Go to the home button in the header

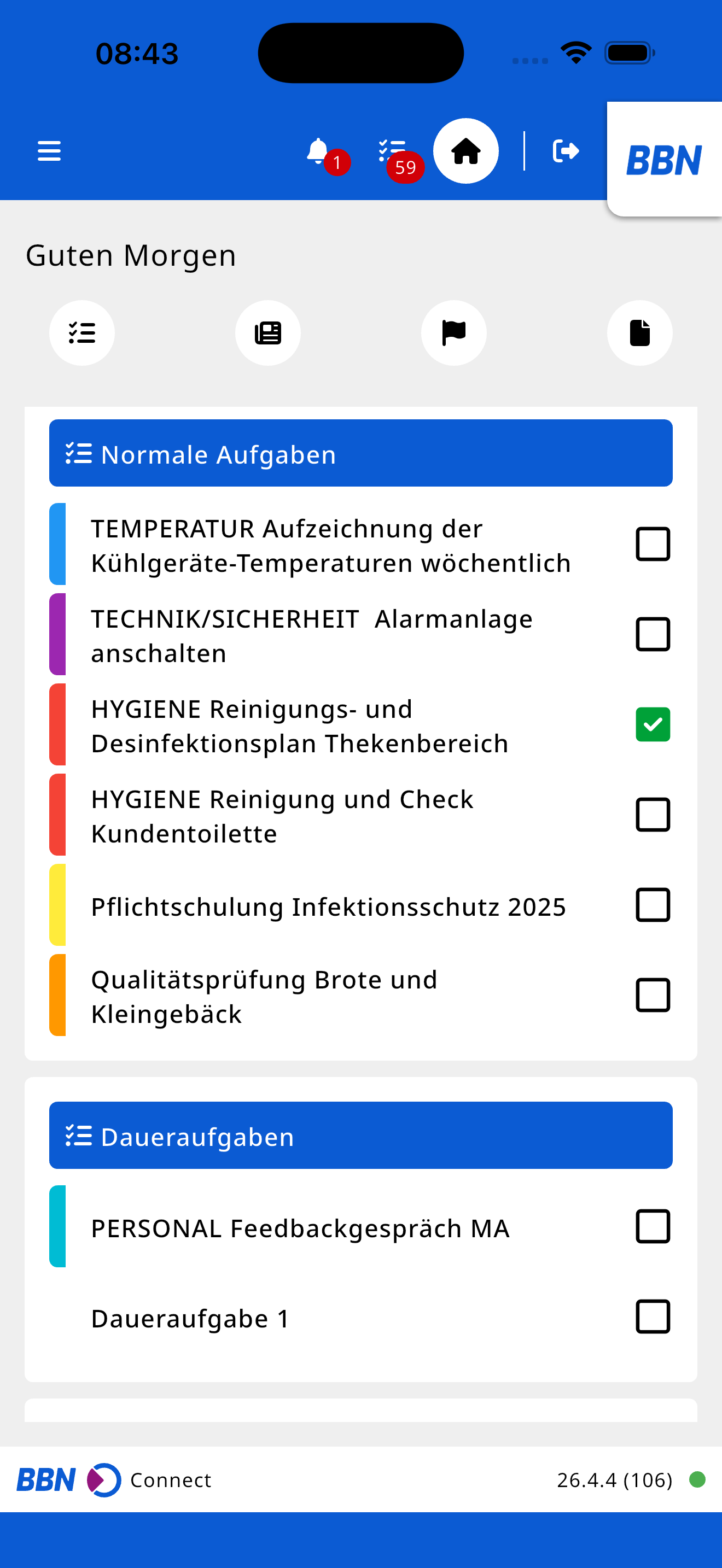tap(465, 151)
